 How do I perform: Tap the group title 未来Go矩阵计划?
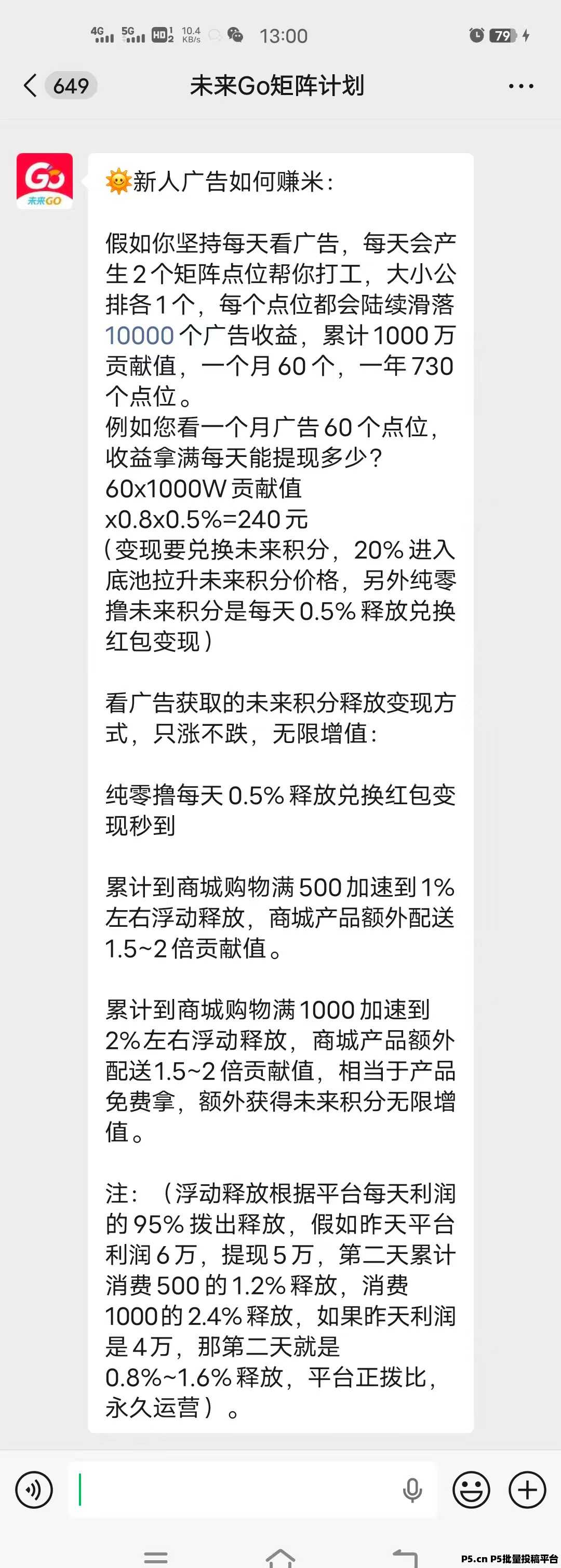(277, 86)
